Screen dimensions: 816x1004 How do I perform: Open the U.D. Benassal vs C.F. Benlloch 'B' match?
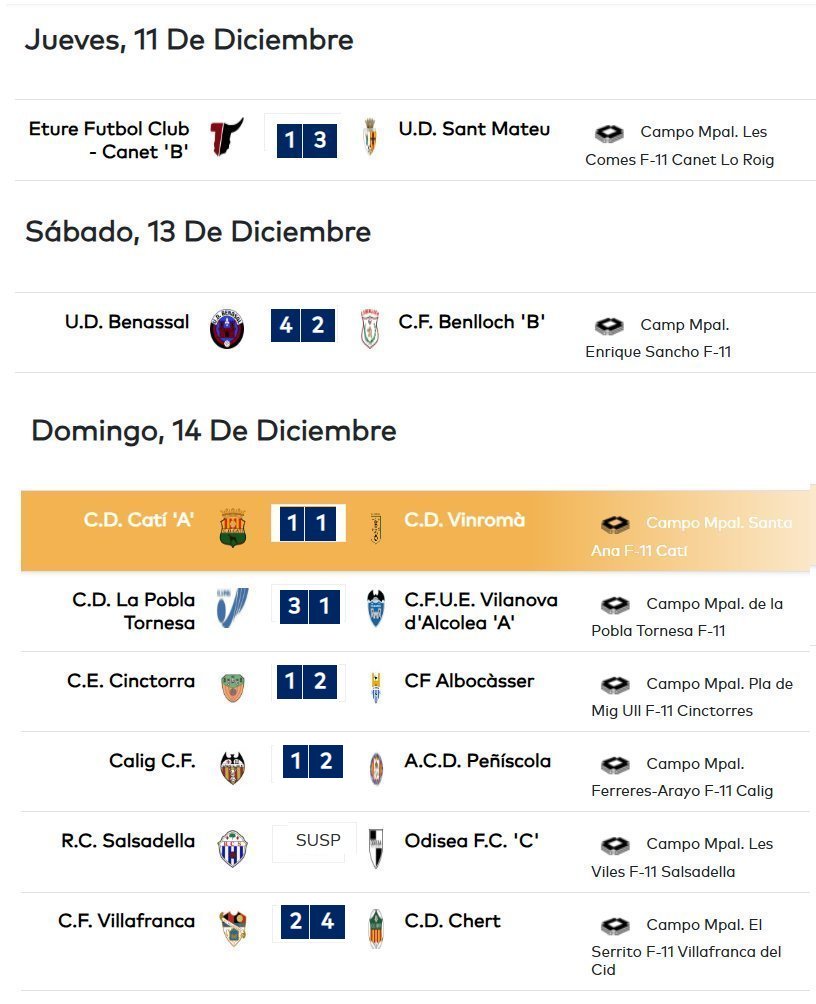[302, 325]
